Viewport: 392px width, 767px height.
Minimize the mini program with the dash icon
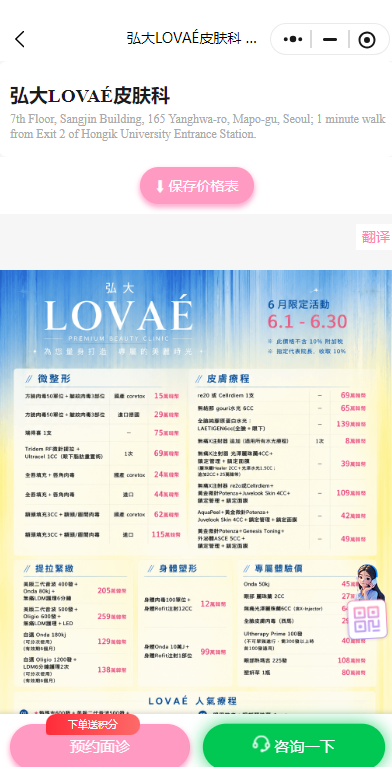[x=330, y=39]
